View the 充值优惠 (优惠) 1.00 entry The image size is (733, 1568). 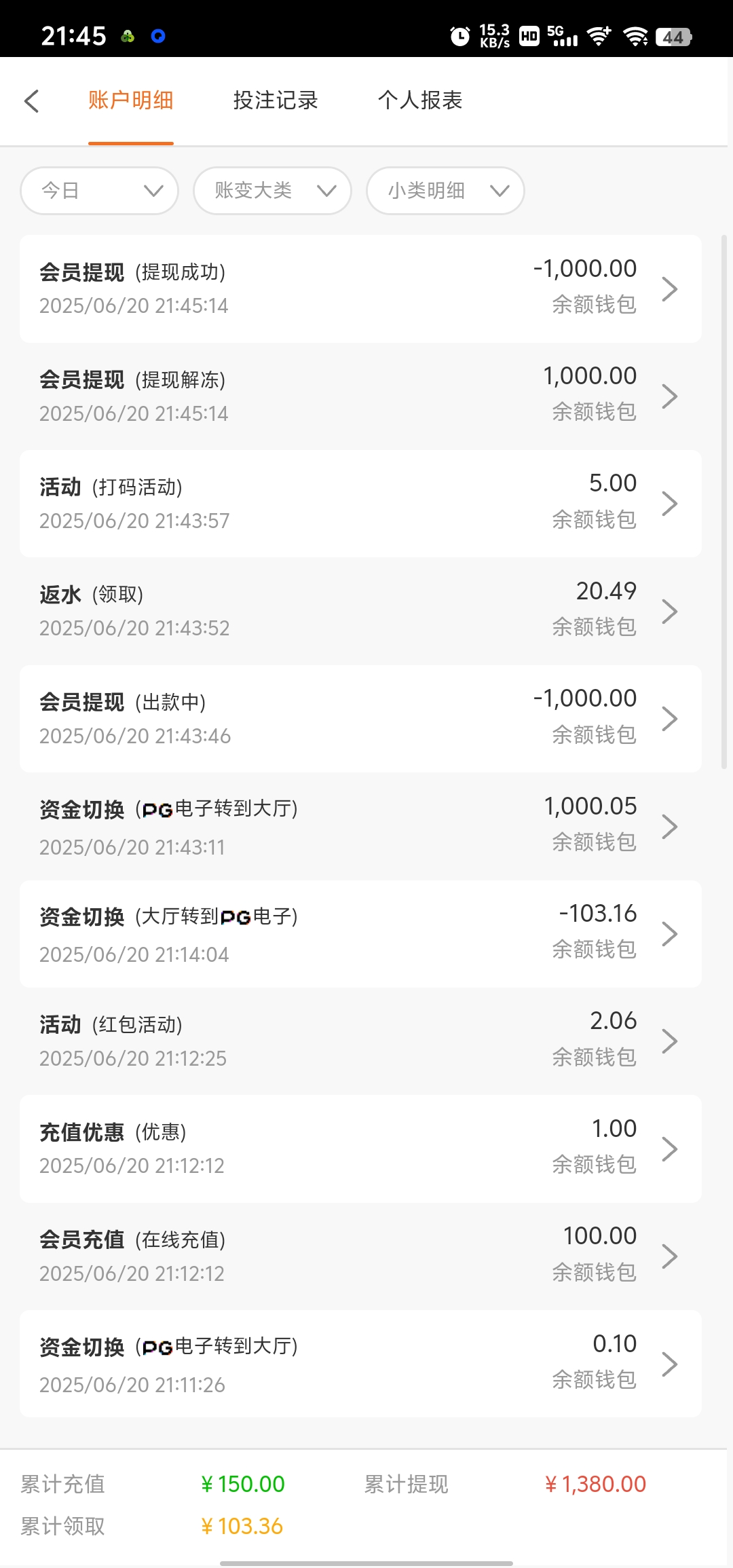[360, 1149]
